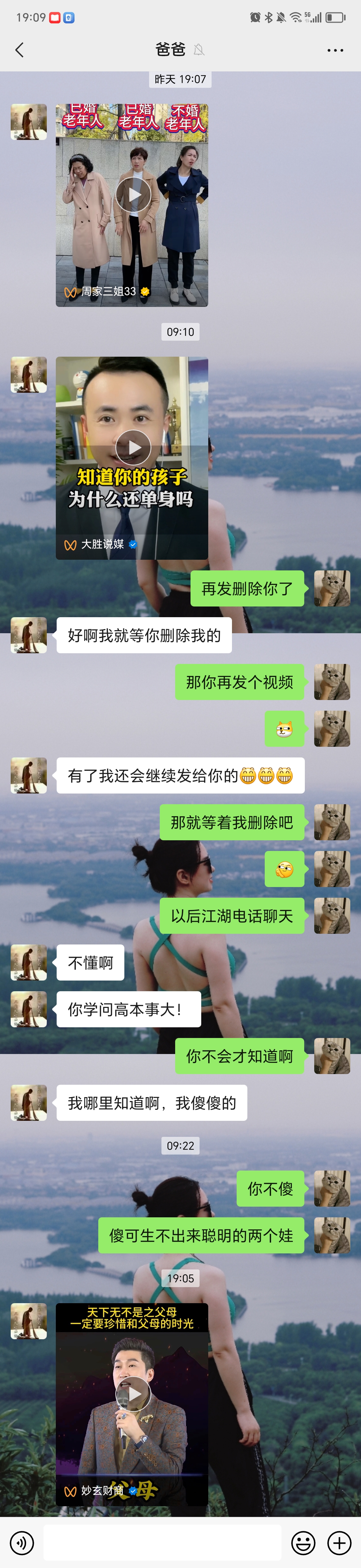Open the emoji sticker panel

303,1542
